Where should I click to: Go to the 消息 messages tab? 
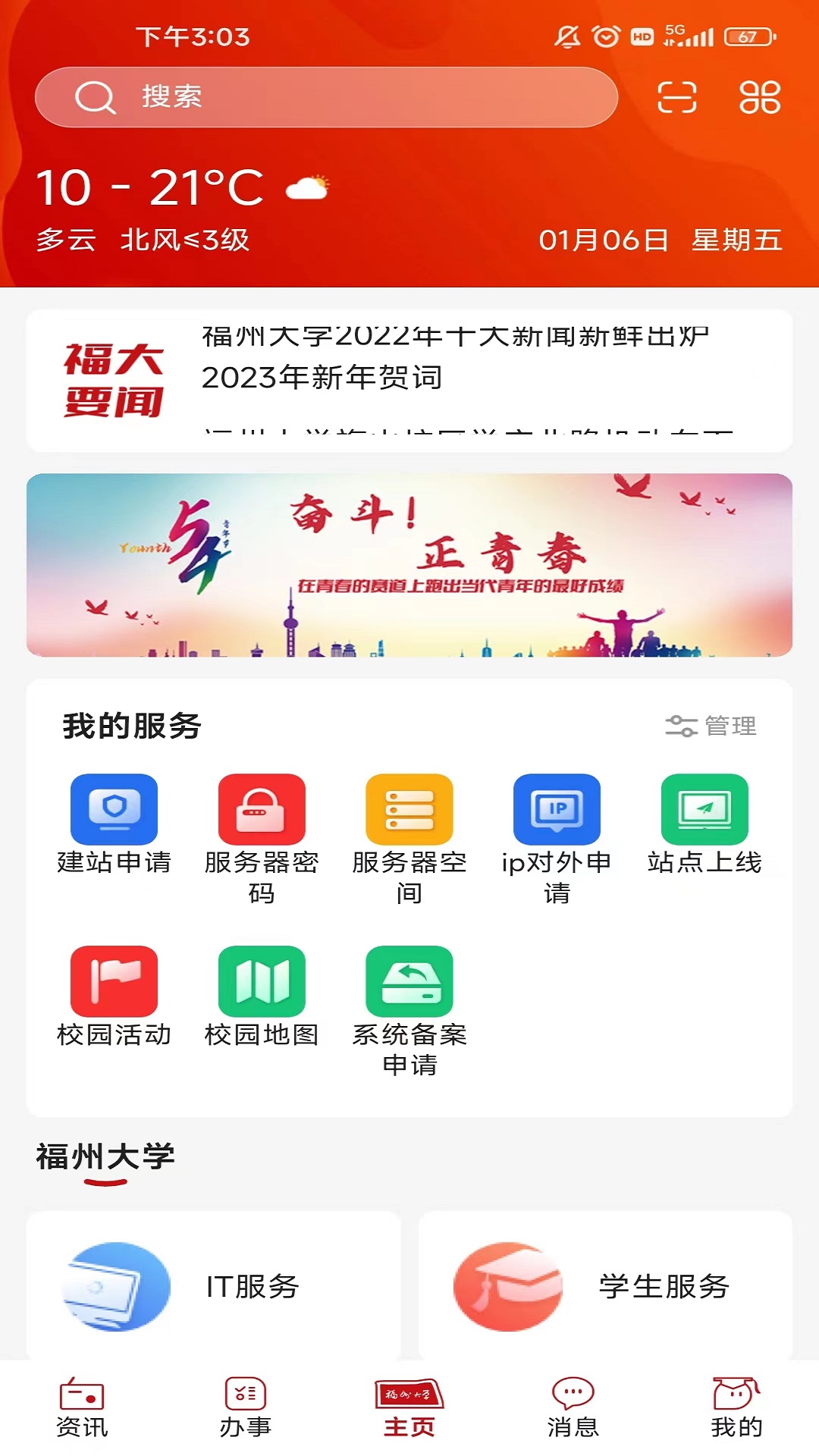[x=573, y=1407]
